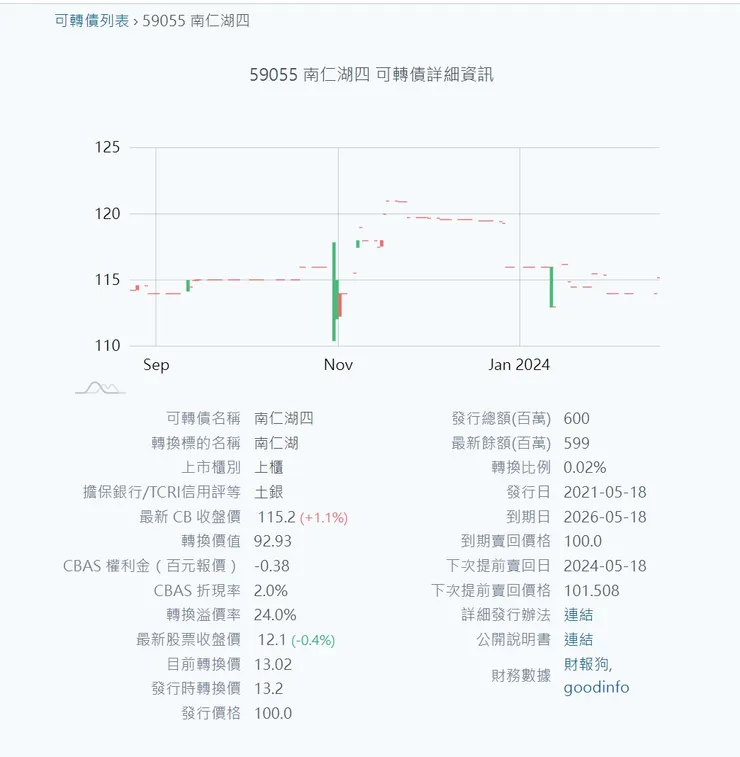The width and height of the screenshot is (740, 757).
Task: Click the mini sparkline chart navigator icon
Action: (x=99, y=387)
